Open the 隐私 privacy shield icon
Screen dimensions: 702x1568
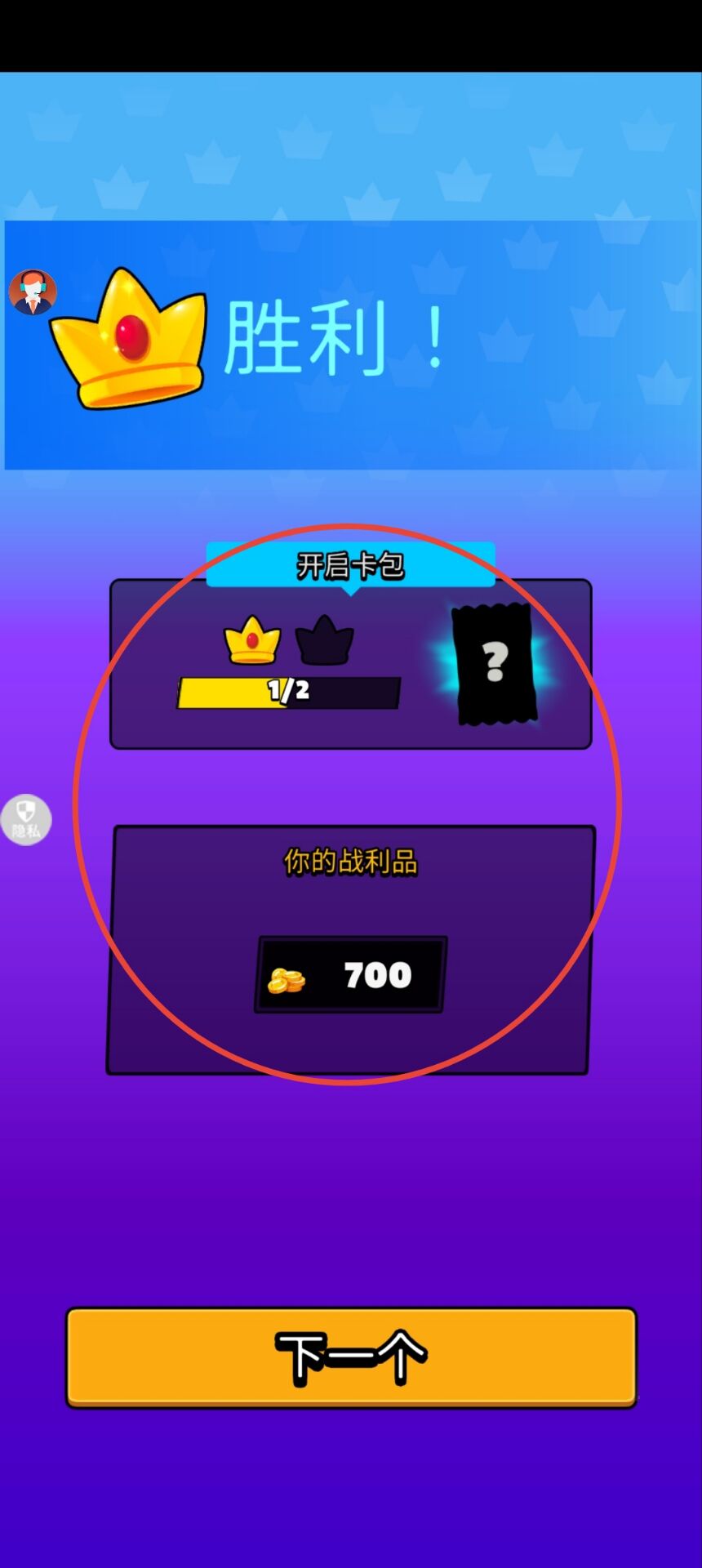pyautogui.click(x=26, y=819)
